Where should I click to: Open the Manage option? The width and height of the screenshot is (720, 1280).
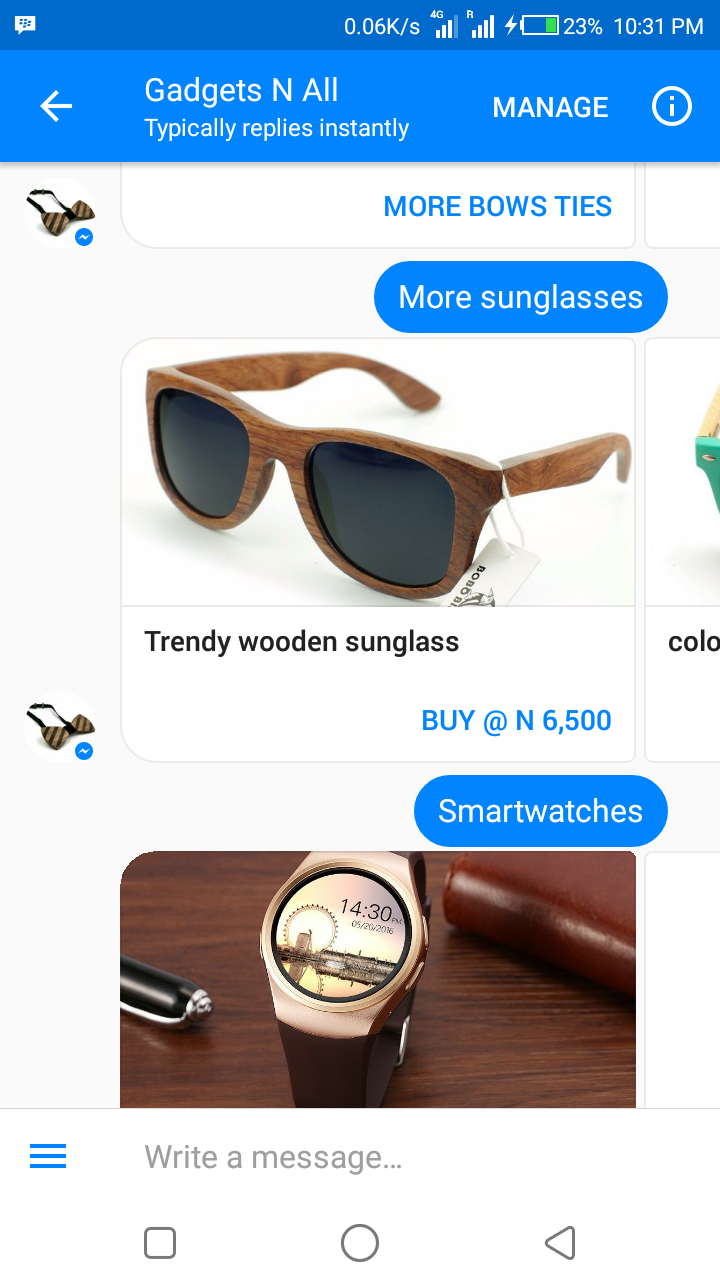click(550, 107)
